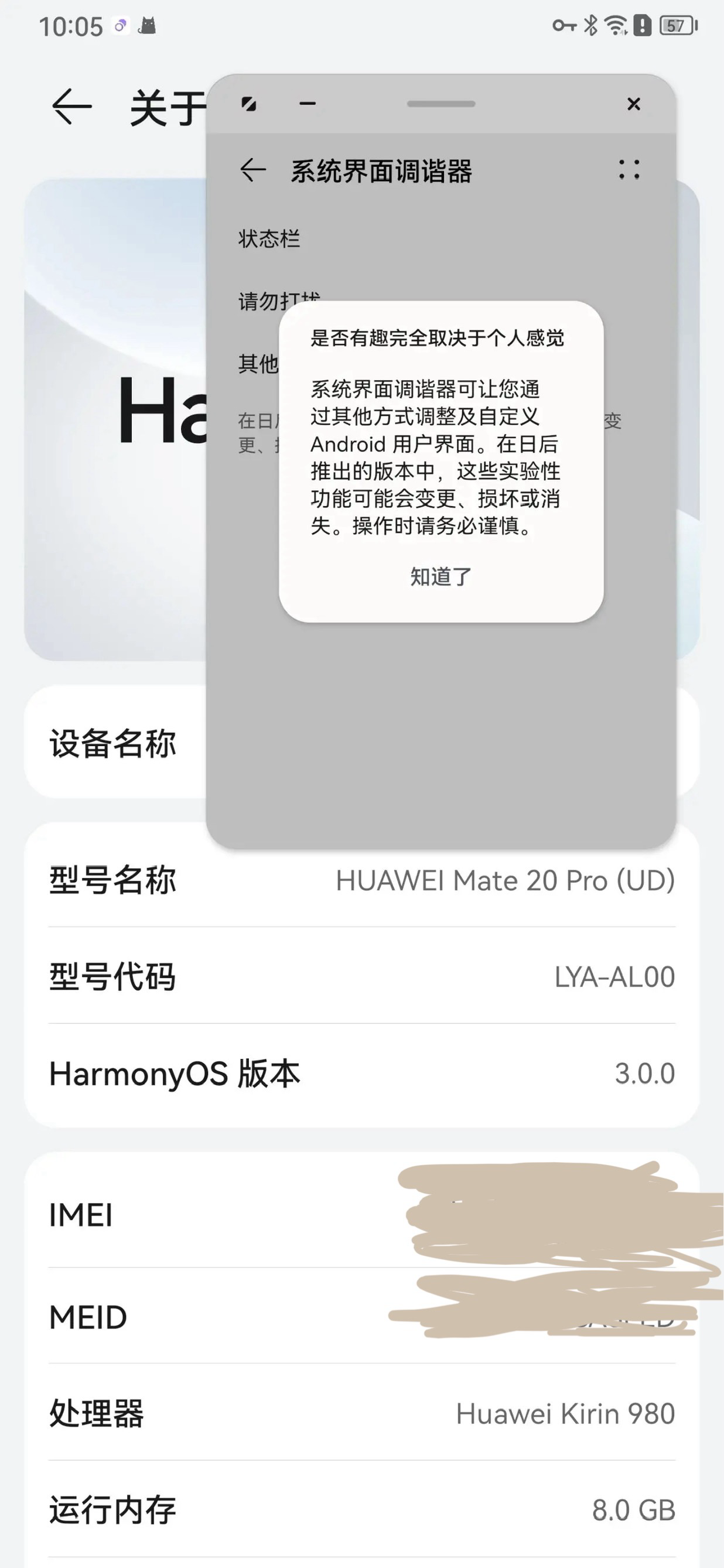Tap the HarmonyOS 版本 row
The height and width of the screenshot is (1568, 724).
361,1073
